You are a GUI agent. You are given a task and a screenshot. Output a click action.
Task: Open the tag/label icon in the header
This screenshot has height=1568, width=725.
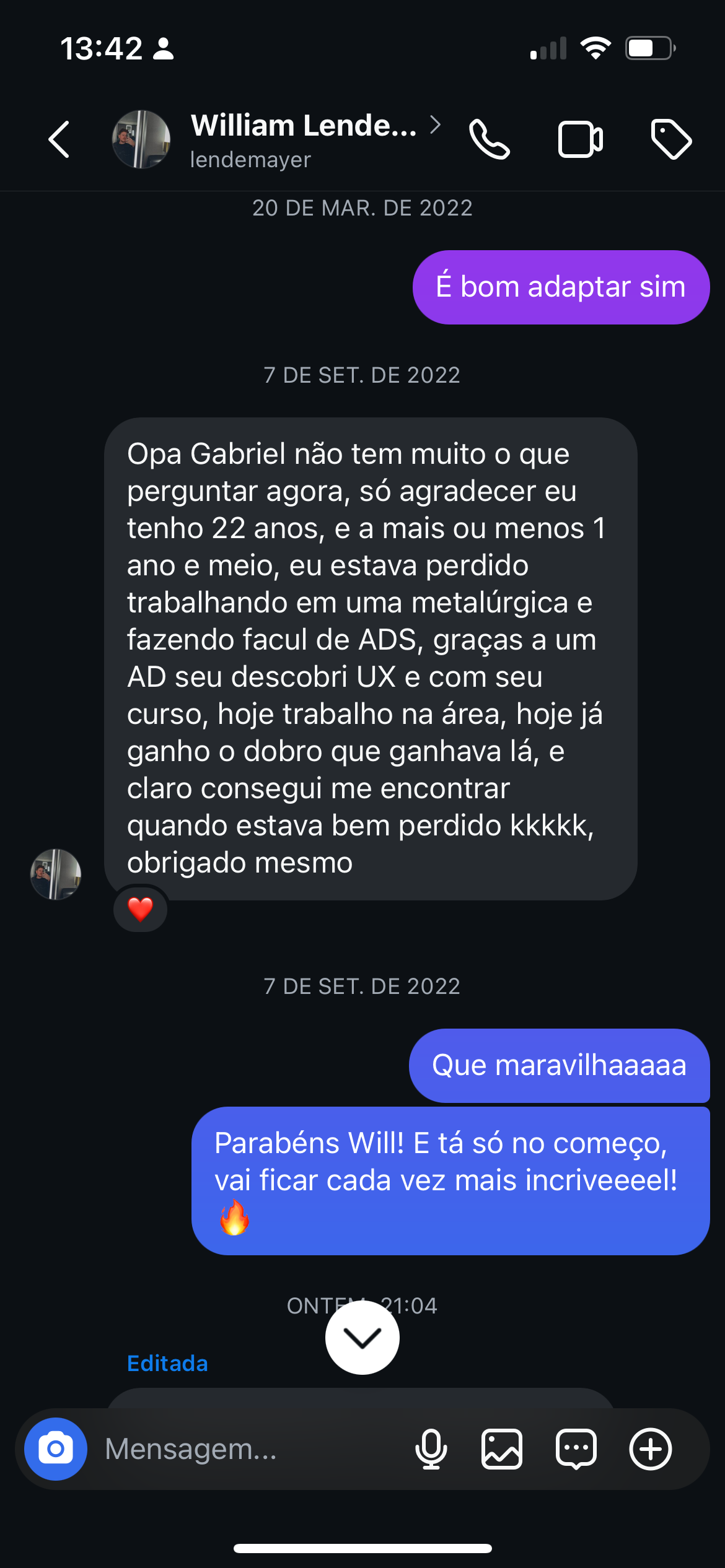point(672,139)
